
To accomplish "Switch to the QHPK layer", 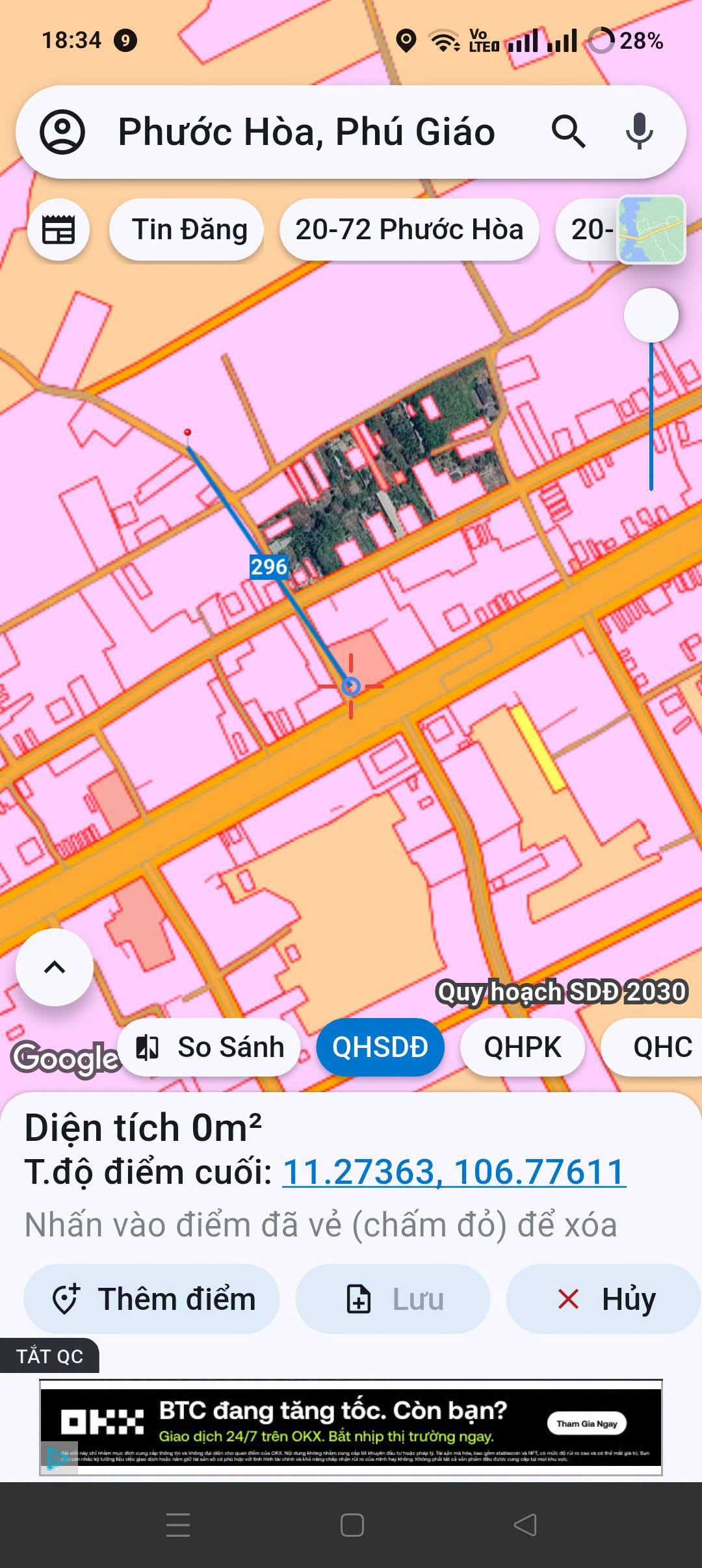I will tap(523, 1047).
